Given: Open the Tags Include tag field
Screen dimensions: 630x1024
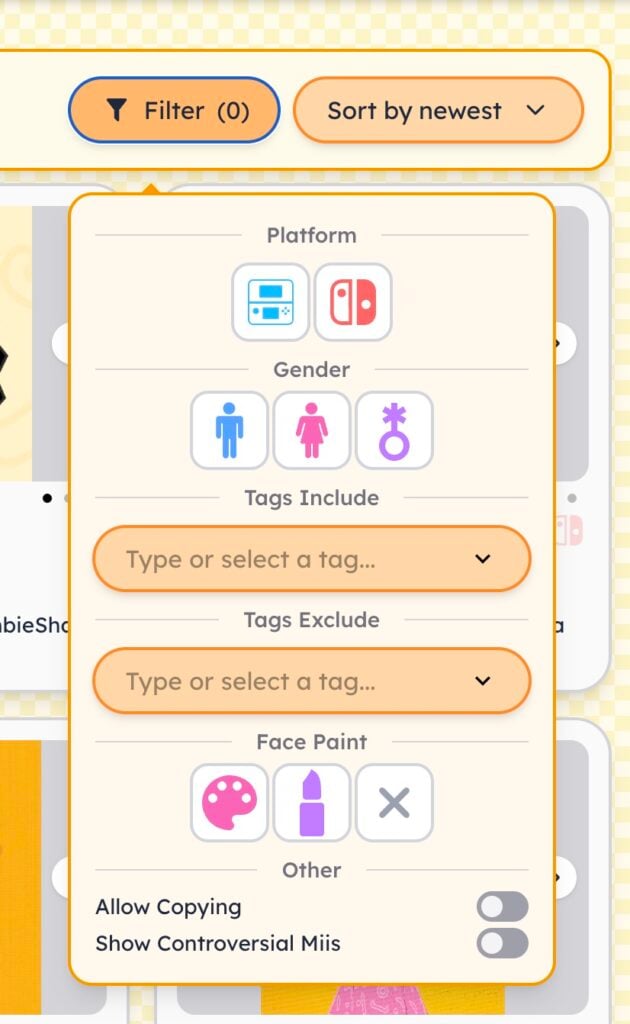Looking at the screenshot, I should [x=310, y=559].
